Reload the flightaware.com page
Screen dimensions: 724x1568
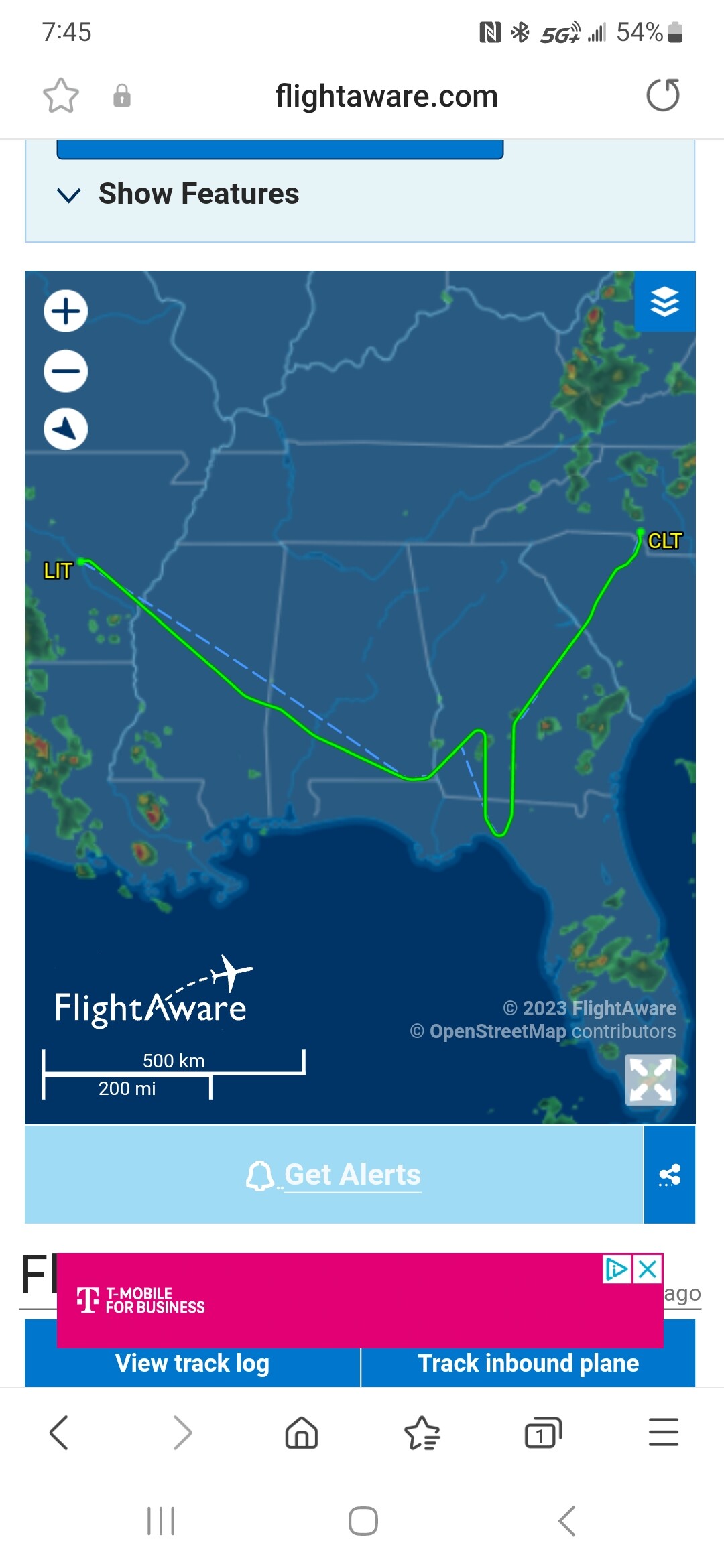663,95
